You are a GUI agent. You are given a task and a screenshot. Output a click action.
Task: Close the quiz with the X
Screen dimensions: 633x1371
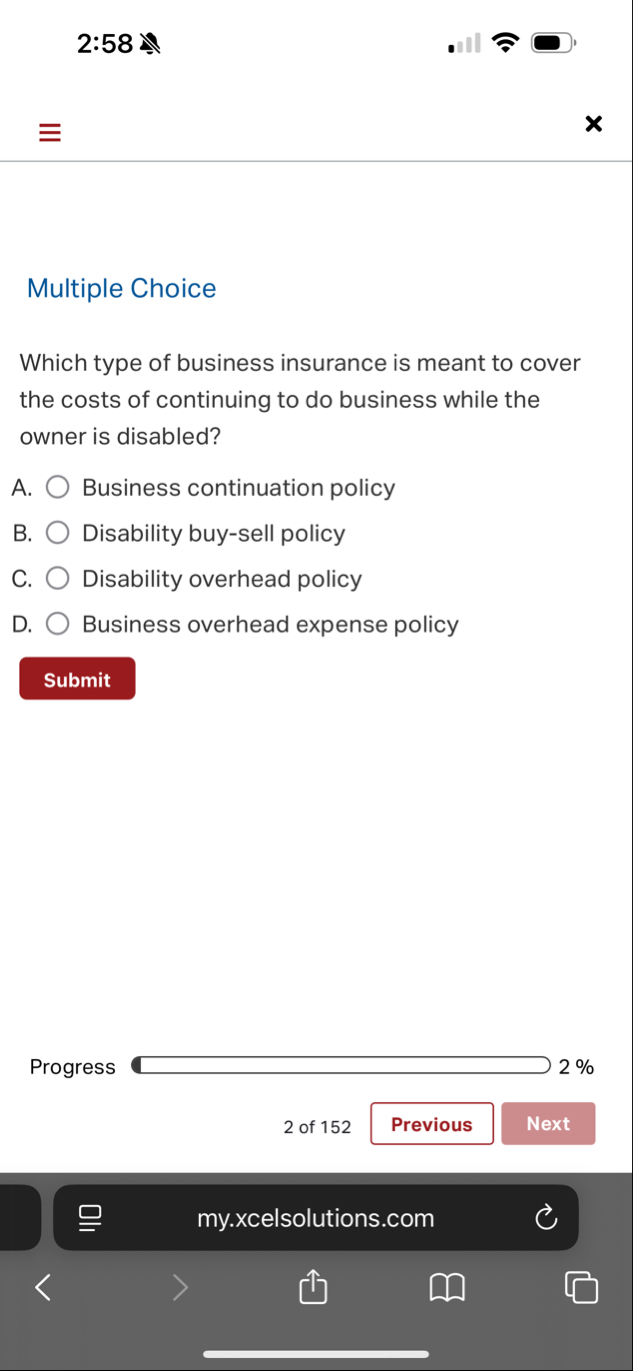tap(593, 124)
